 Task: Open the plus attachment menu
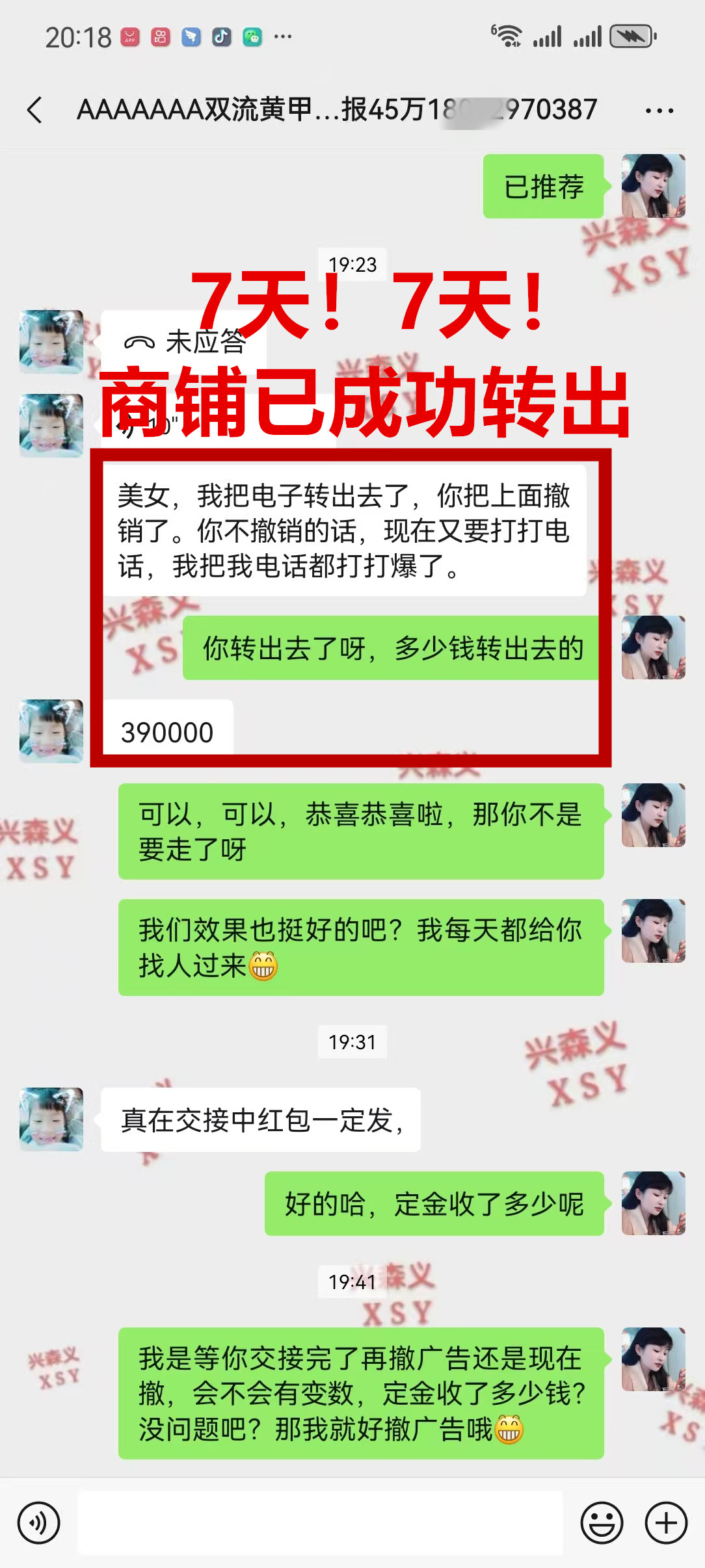[666, 1522]
